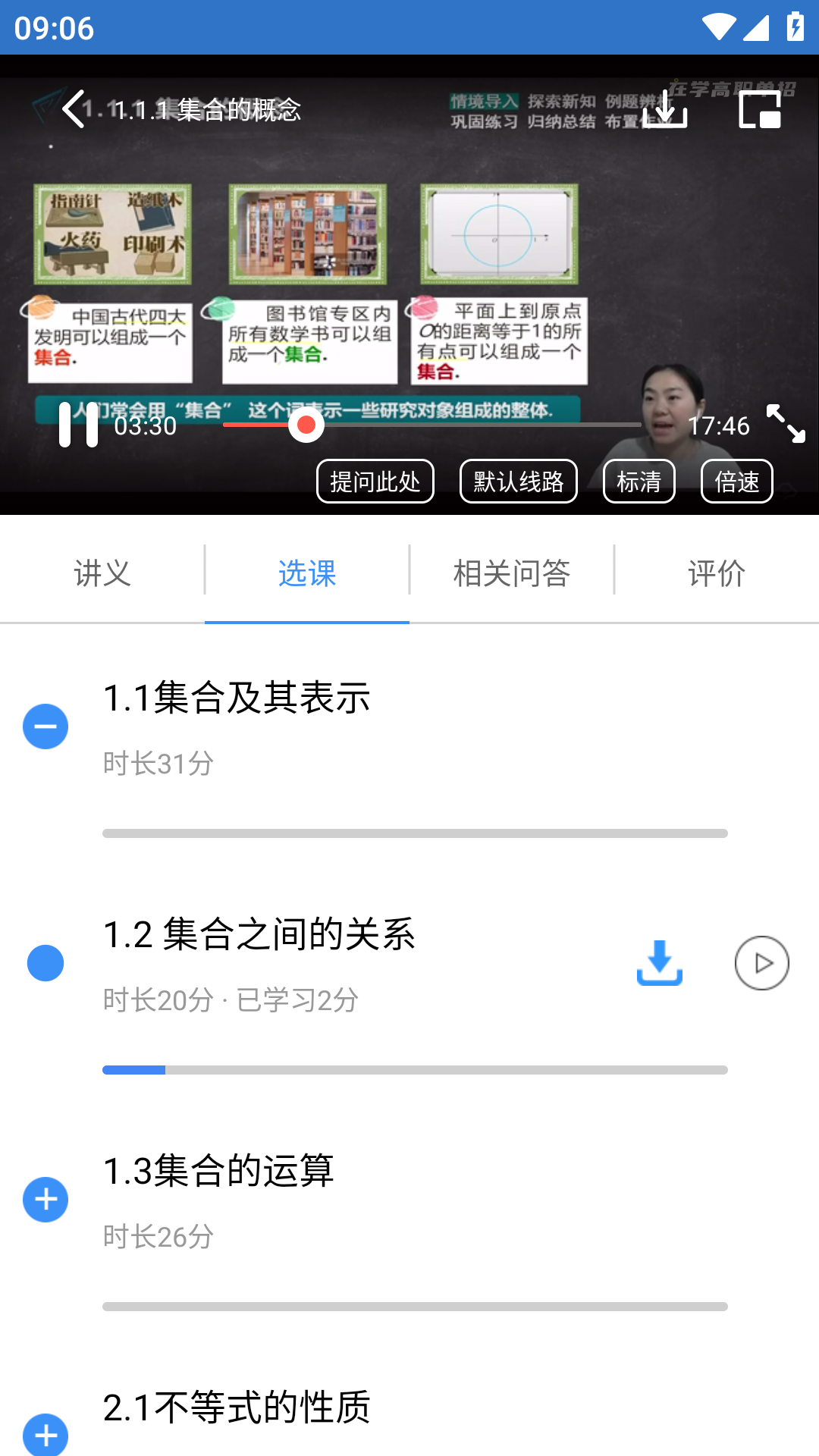Expand the 1.3集合的运算 chapter
Screen dimensions: 819x1456
coord(45,1199)
